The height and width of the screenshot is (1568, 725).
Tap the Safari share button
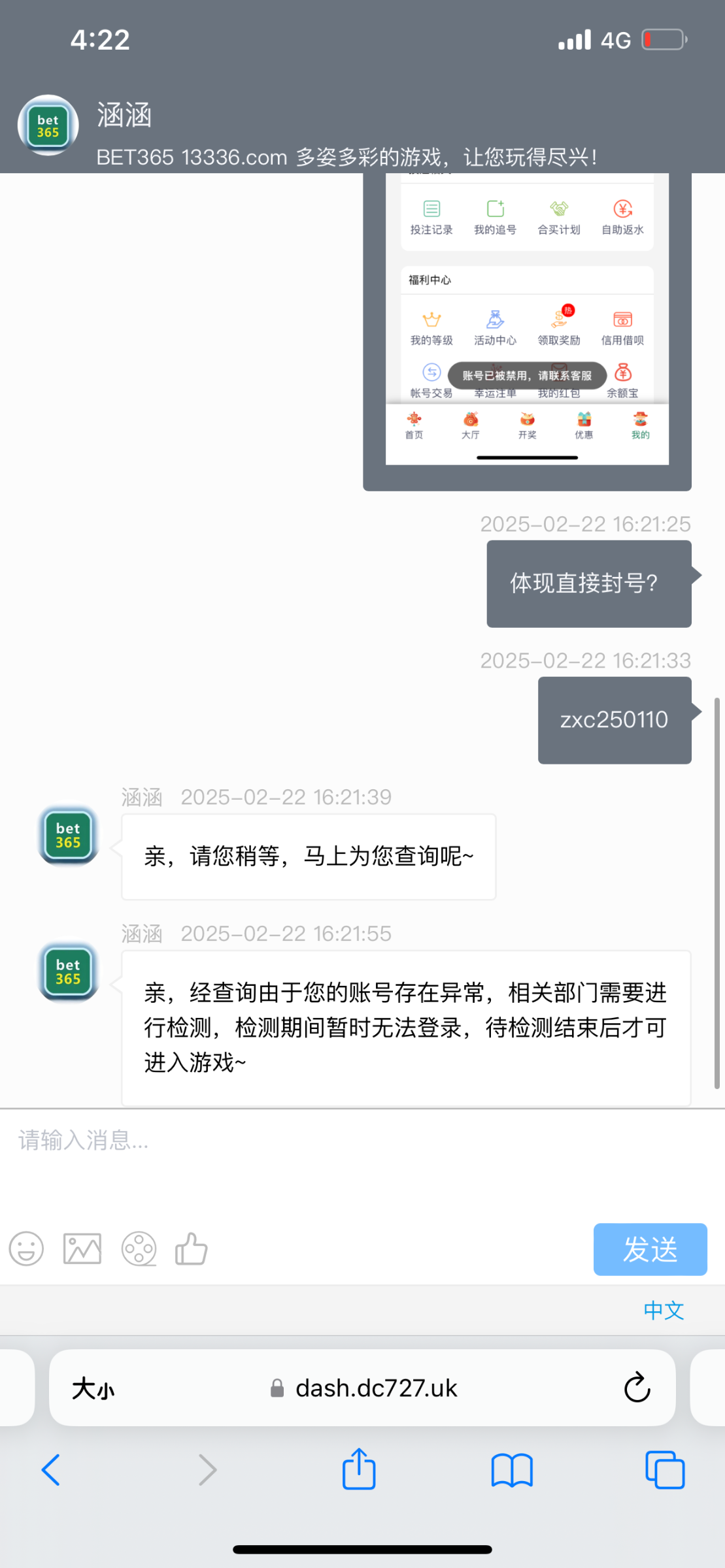click(358, 1470)
